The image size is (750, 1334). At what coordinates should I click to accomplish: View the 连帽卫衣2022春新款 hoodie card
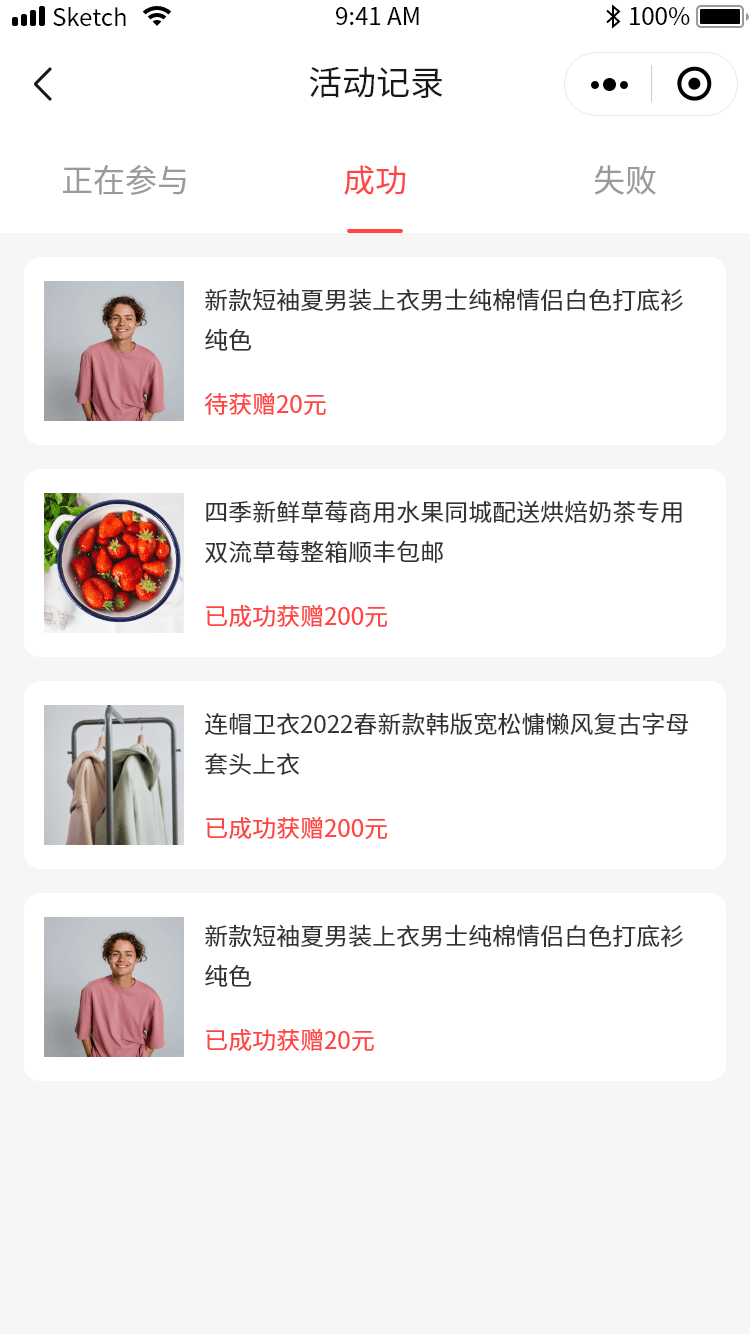[375, 775]
